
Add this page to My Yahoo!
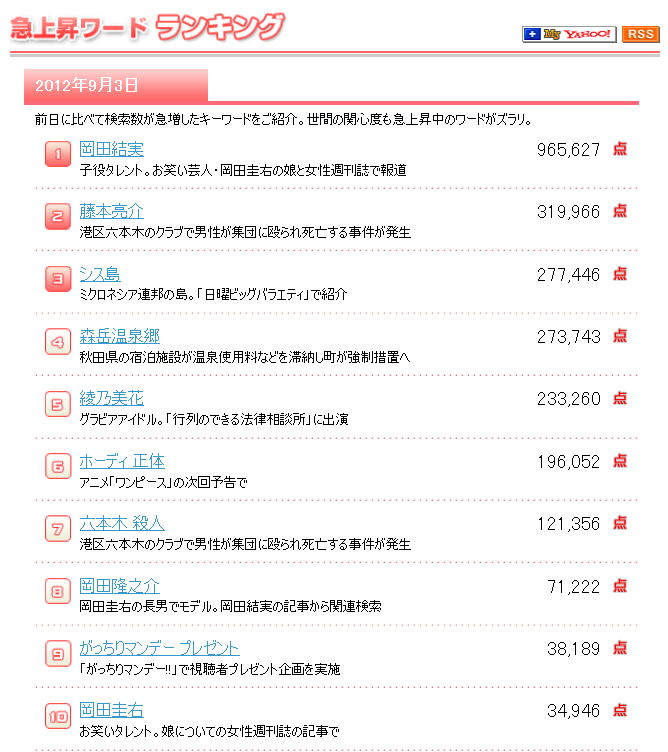(x=569, y=34)
